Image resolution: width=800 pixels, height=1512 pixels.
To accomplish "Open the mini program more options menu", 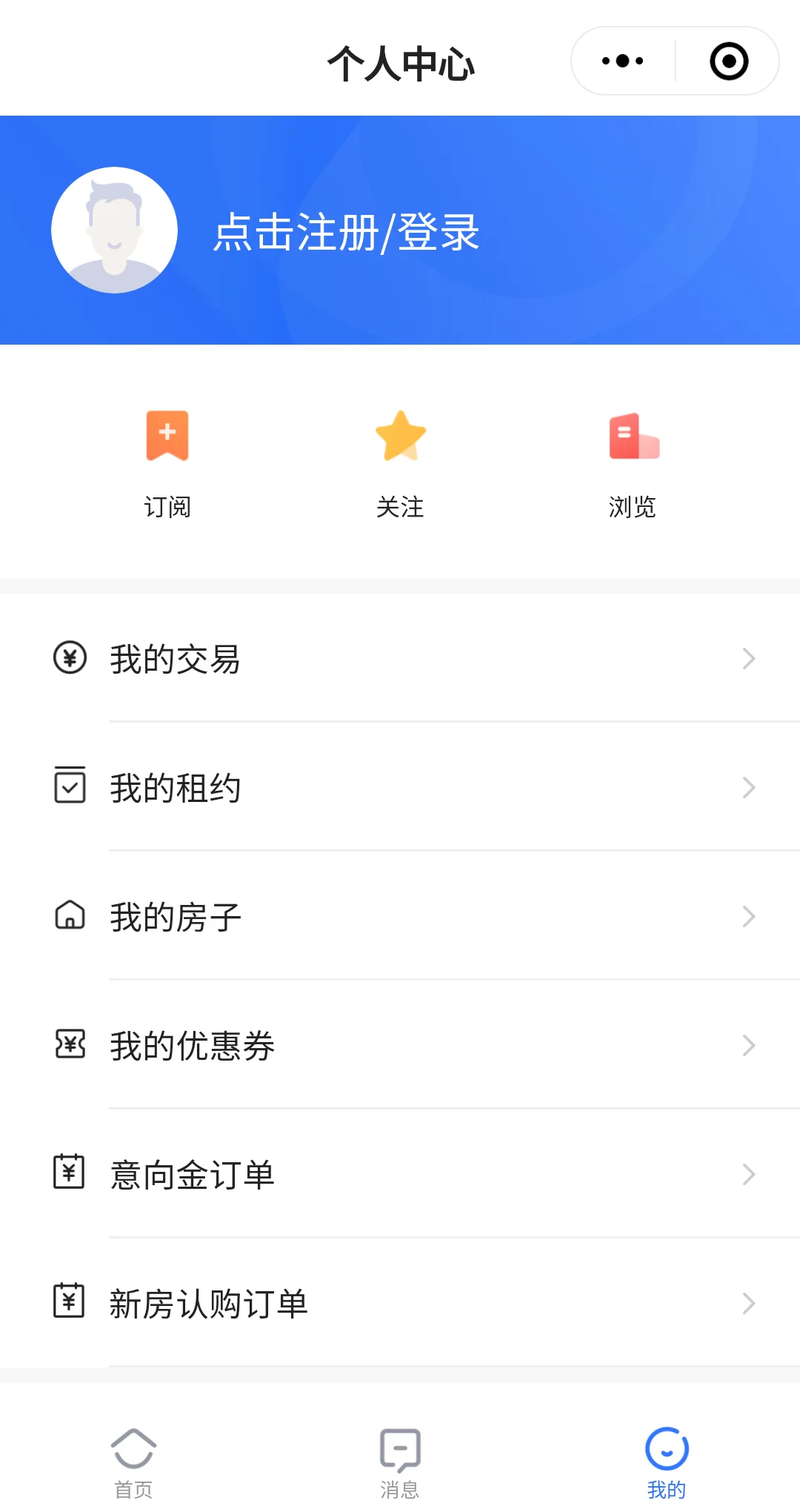I will point(623,61).
